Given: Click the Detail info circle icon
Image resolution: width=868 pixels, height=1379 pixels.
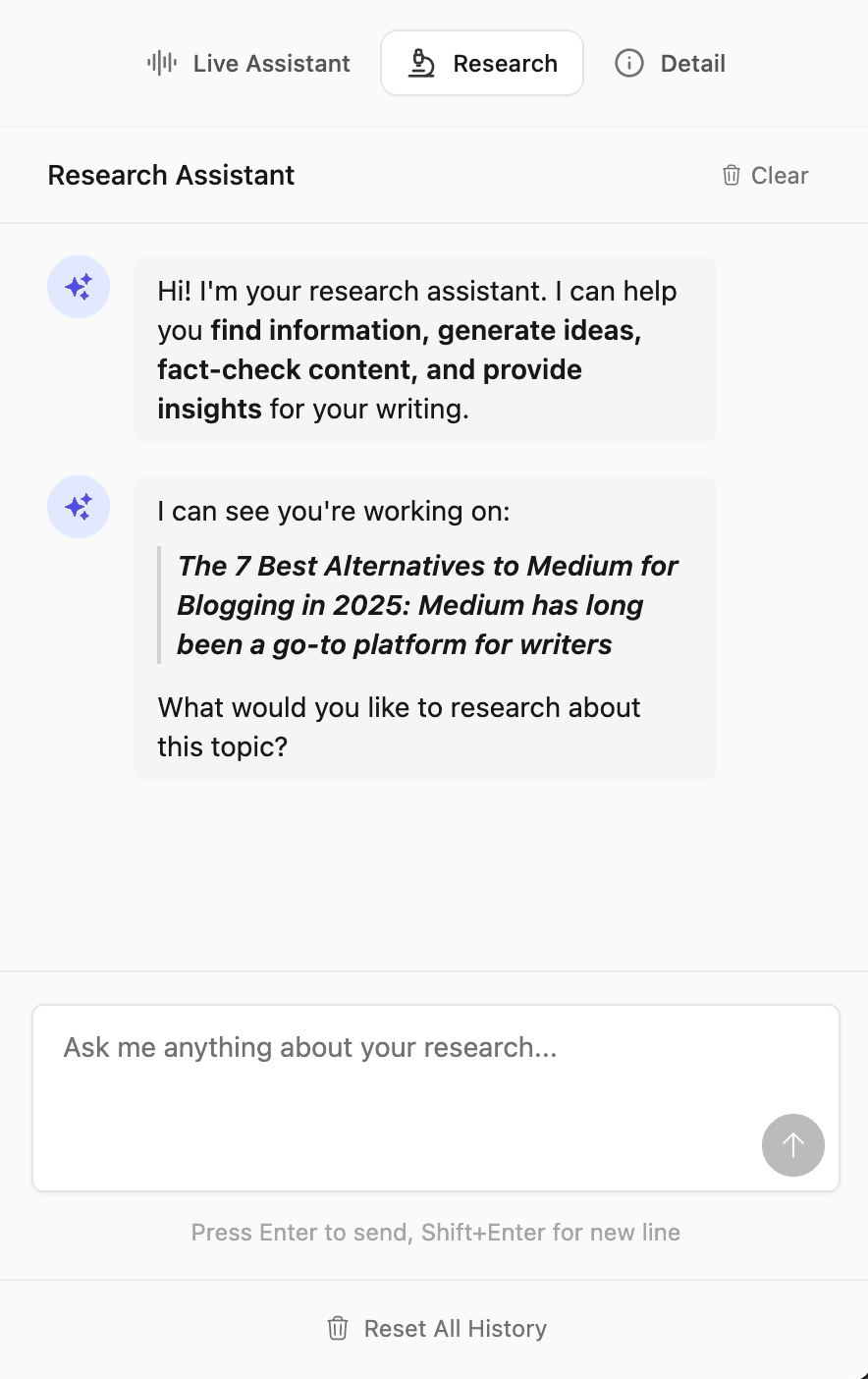Looking at the screenshot, I should (628, 63).
